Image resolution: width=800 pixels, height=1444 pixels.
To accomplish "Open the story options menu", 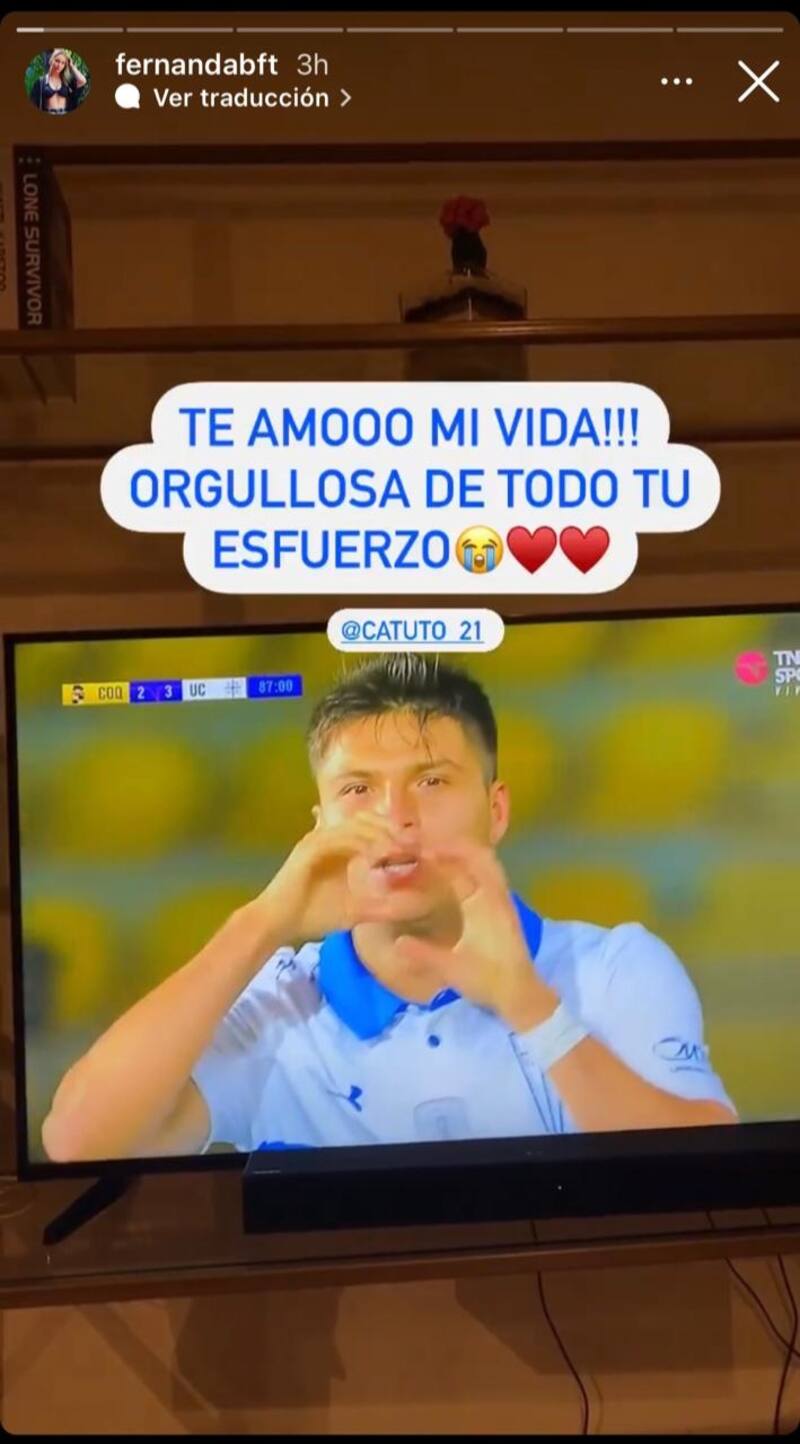I will (677, 82).
